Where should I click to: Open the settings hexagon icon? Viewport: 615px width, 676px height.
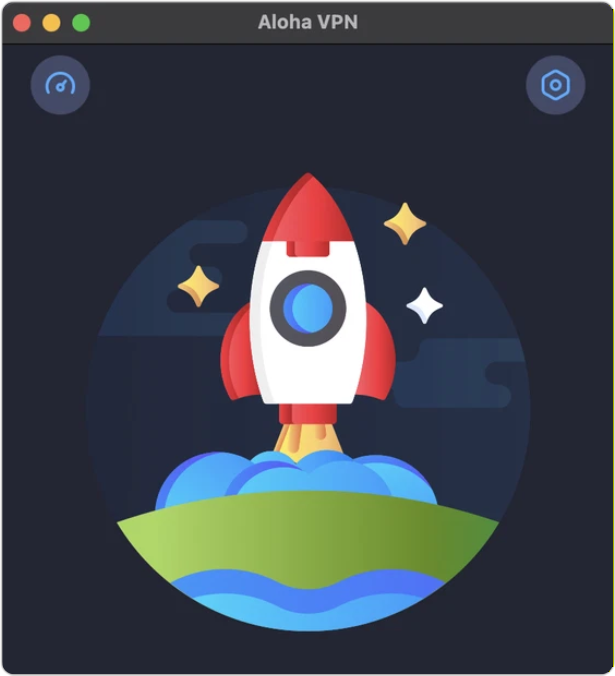pyautogui.click(x=555, y=85)
